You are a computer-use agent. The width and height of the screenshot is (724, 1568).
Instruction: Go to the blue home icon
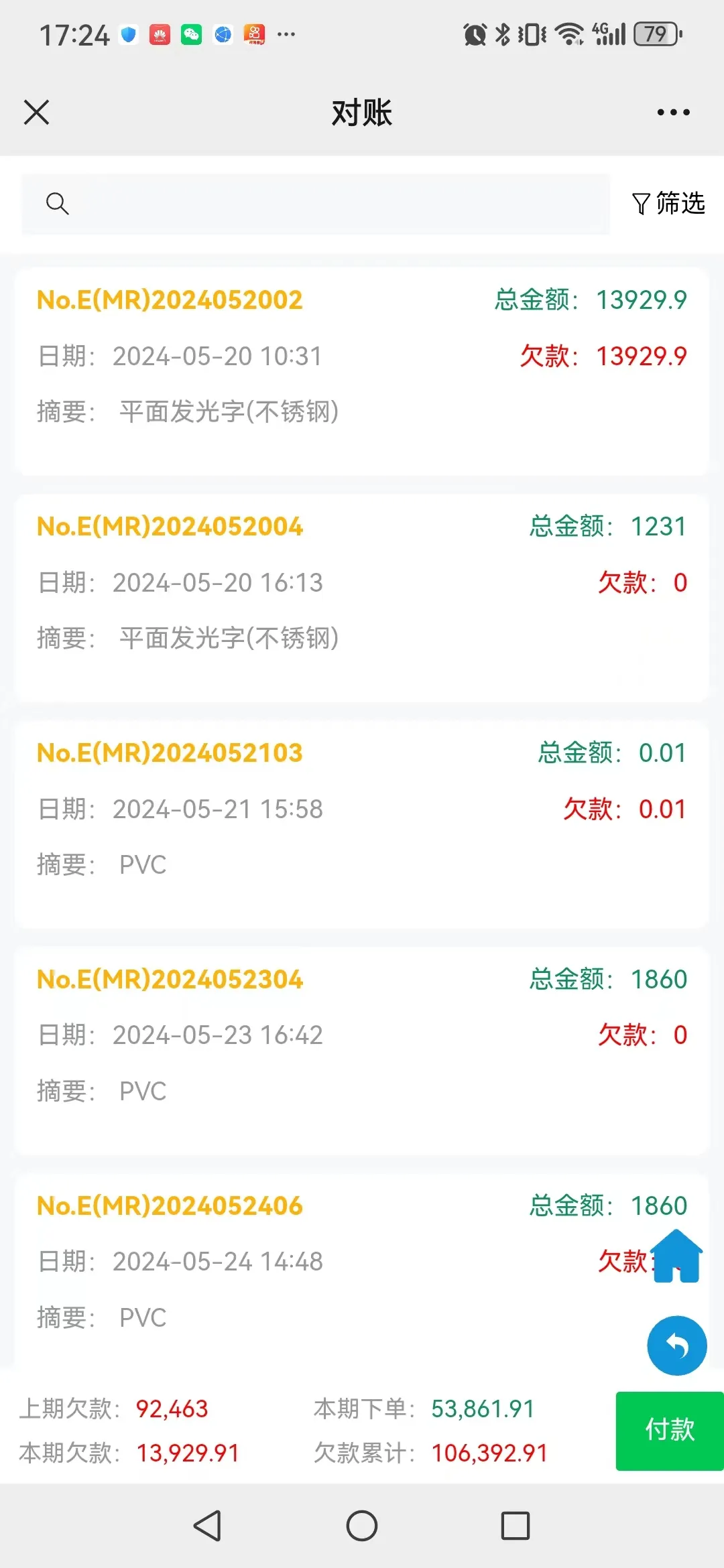pos(676,1257)
